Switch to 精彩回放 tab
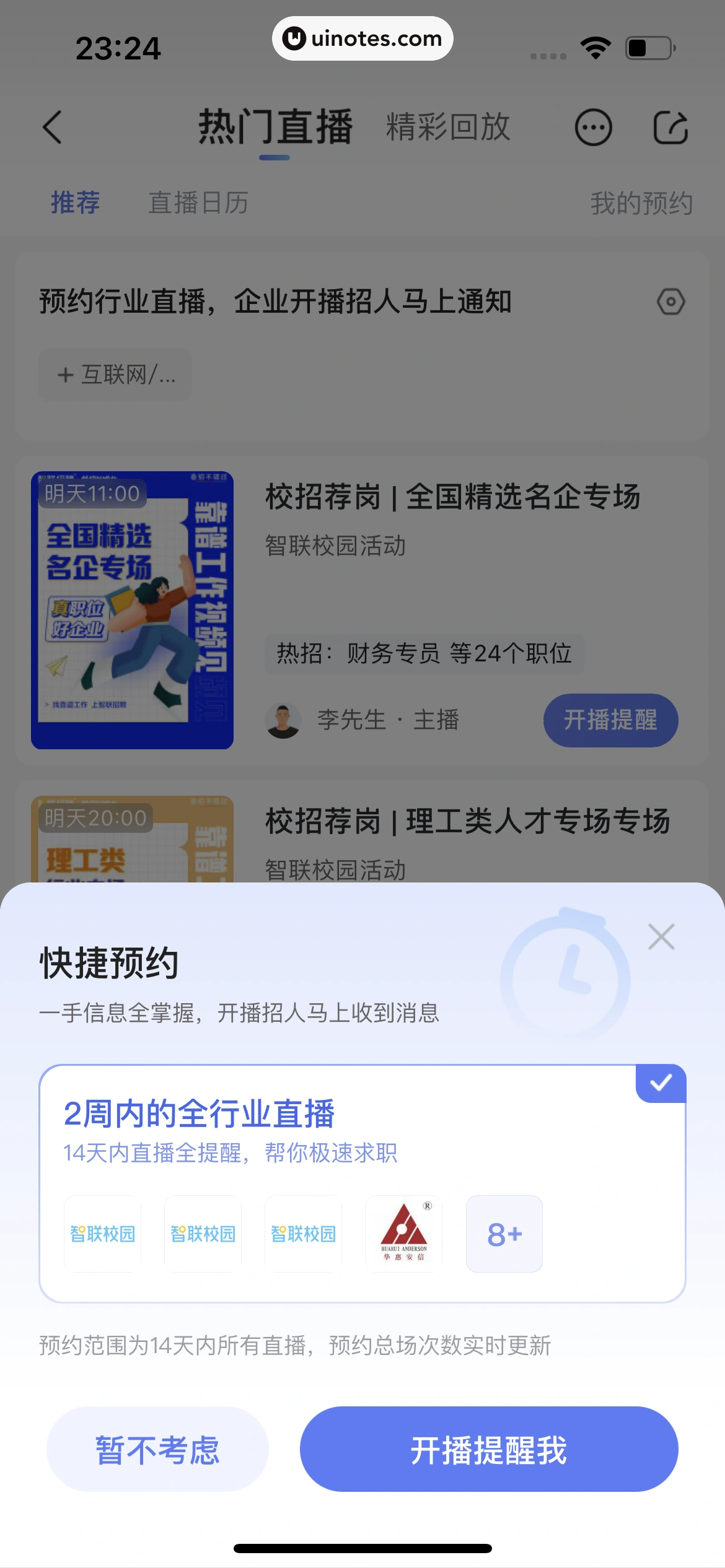Image resolution: width=725 pixels, height=1568 pixels. point(448,128)
